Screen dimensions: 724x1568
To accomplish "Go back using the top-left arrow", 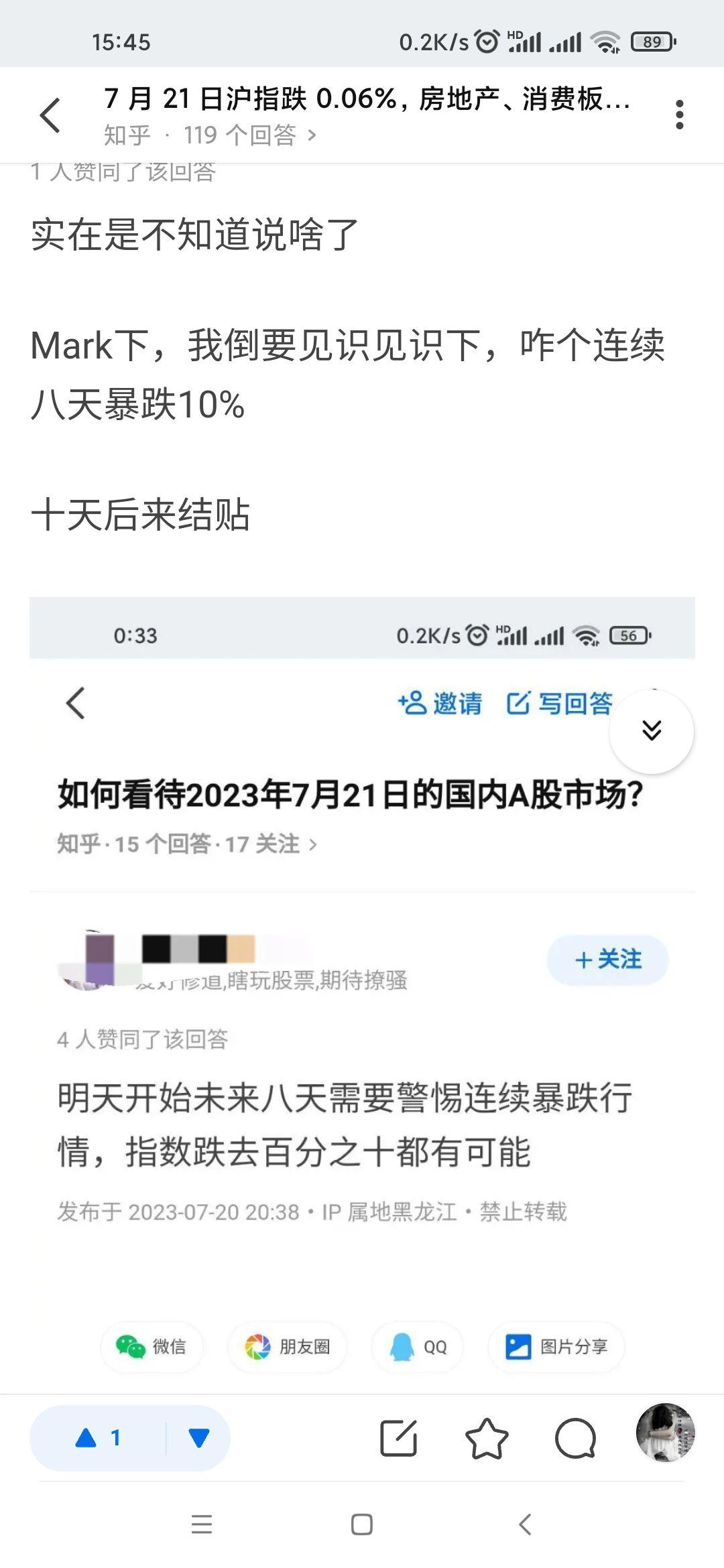I will [x=50, y=115].
